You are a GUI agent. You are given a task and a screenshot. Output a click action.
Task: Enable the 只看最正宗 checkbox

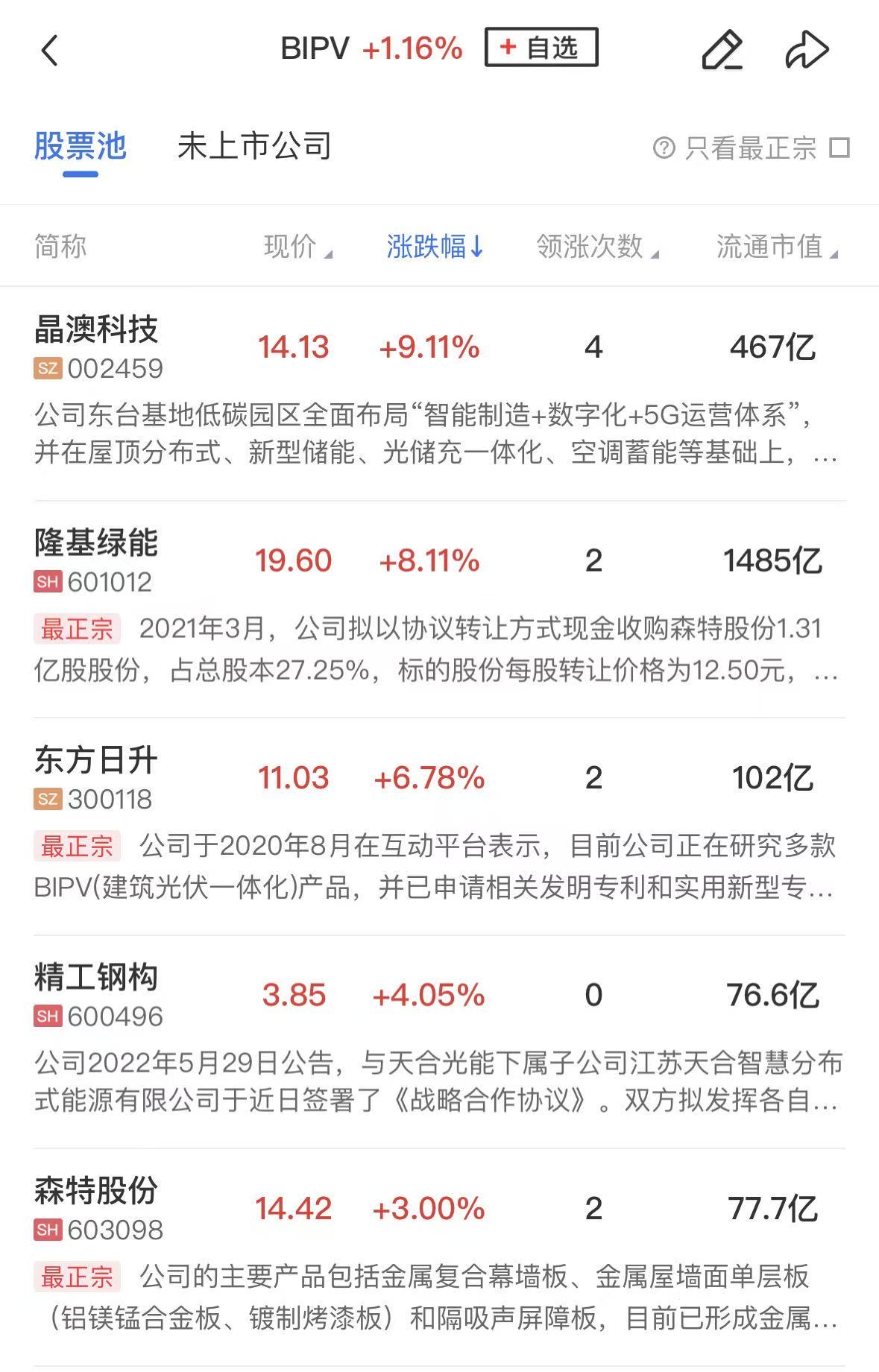pyautogui.click(x=839, y=148)
